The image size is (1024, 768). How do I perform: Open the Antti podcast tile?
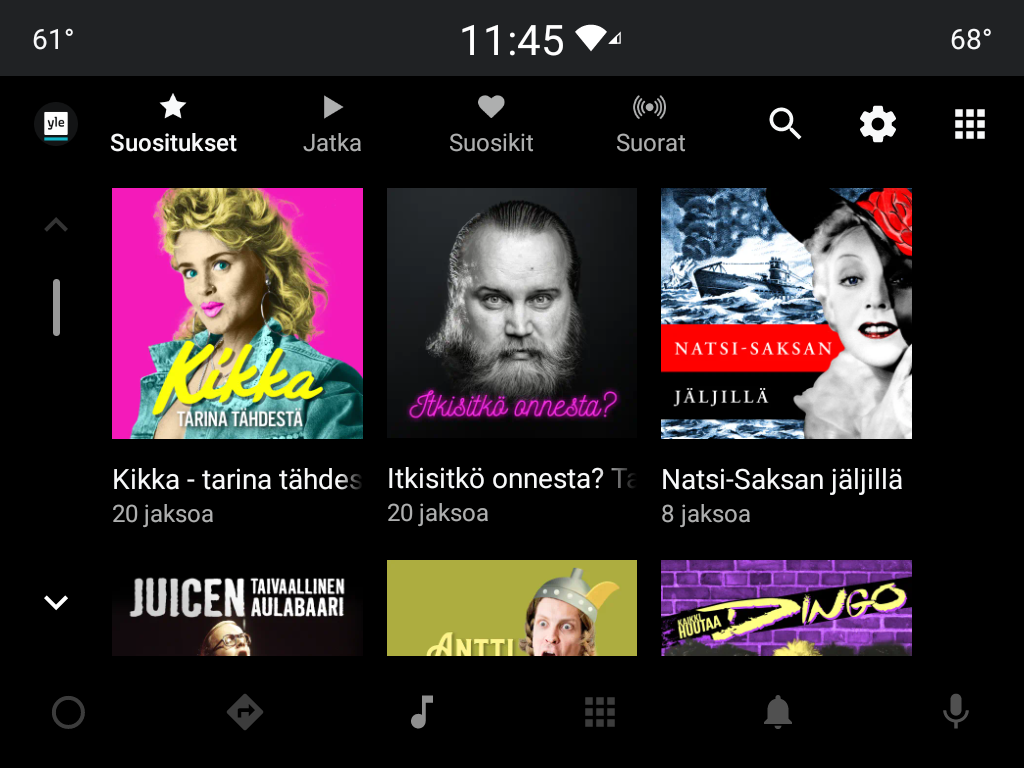click(511, 607)
